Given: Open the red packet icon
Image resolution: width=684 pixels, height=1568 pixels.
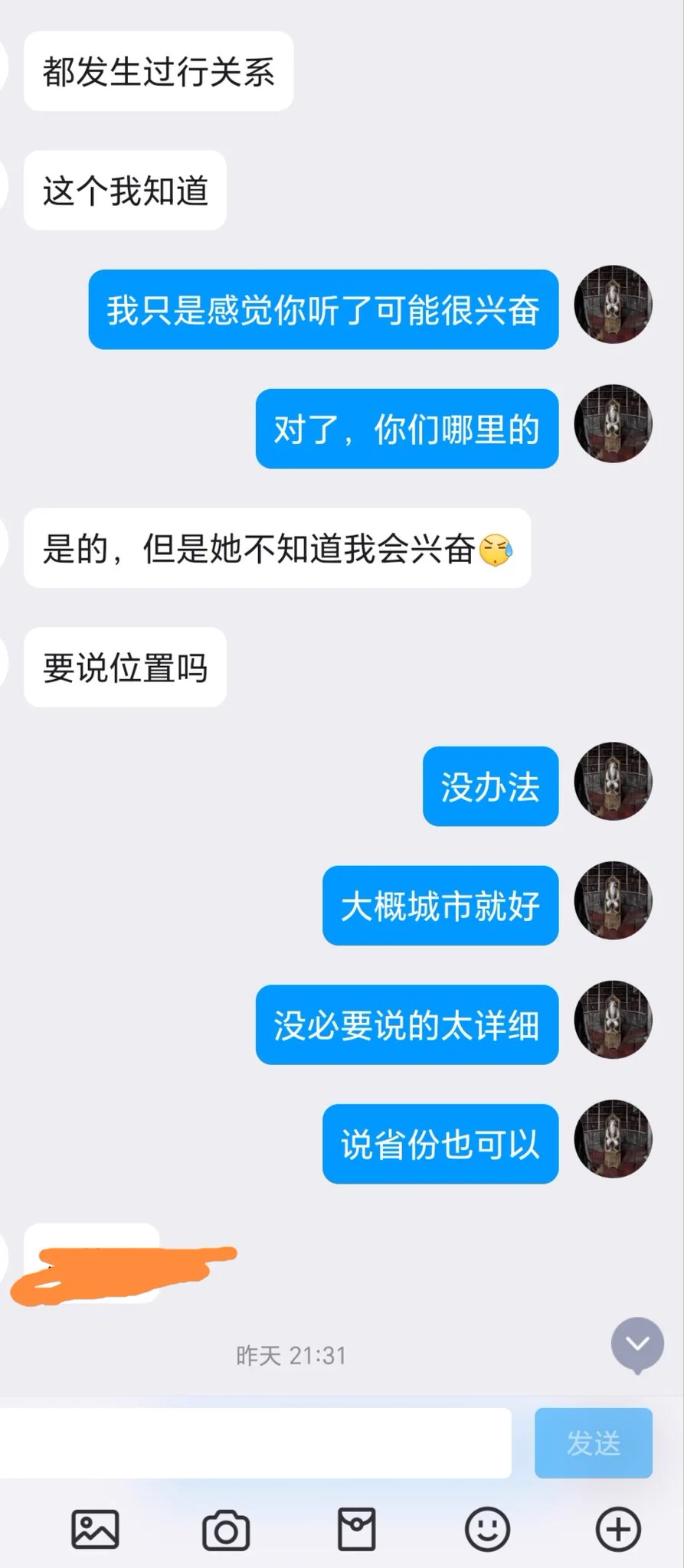Looking at the screenshot, I should (x=357, y=1529).
